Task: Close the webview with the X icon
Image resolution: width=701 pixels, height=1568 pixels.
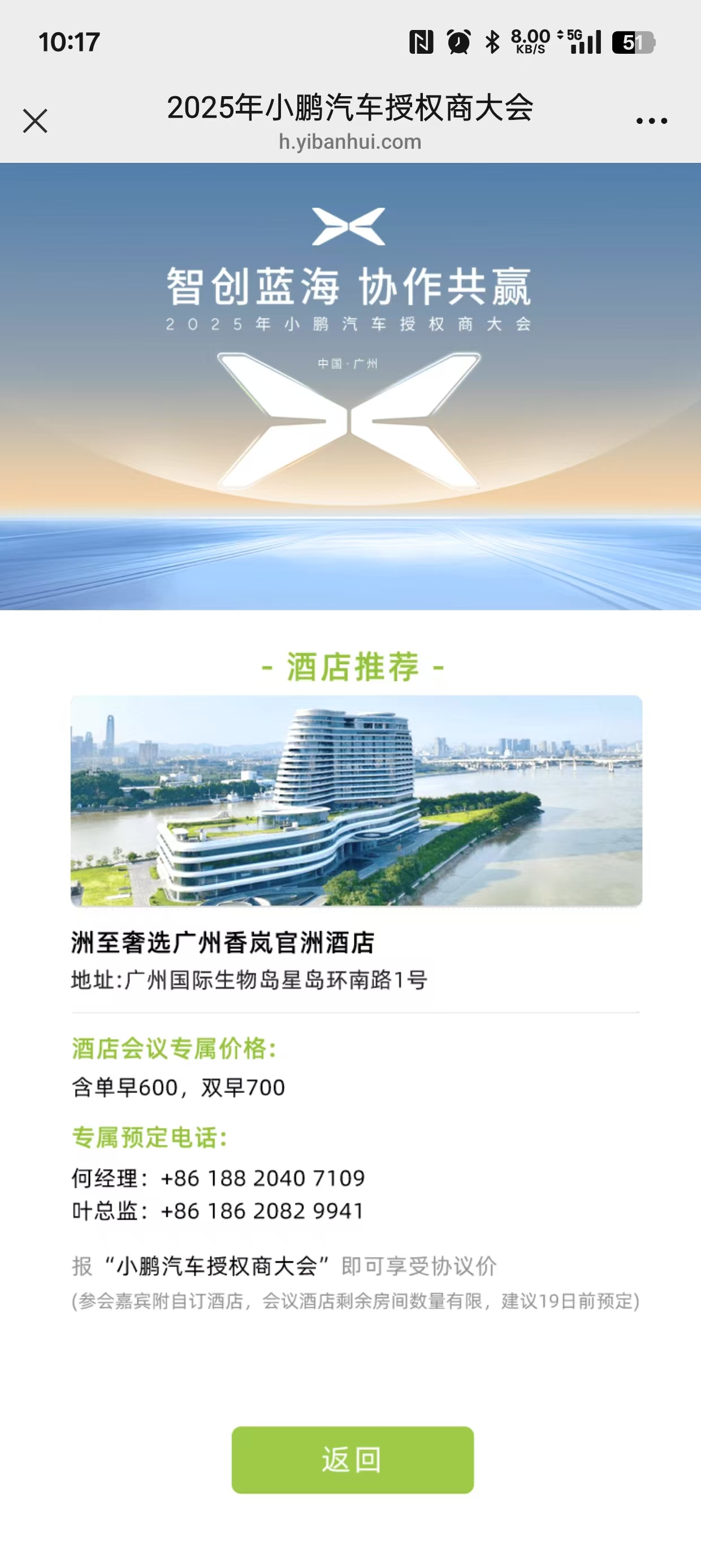Action: 35,121
